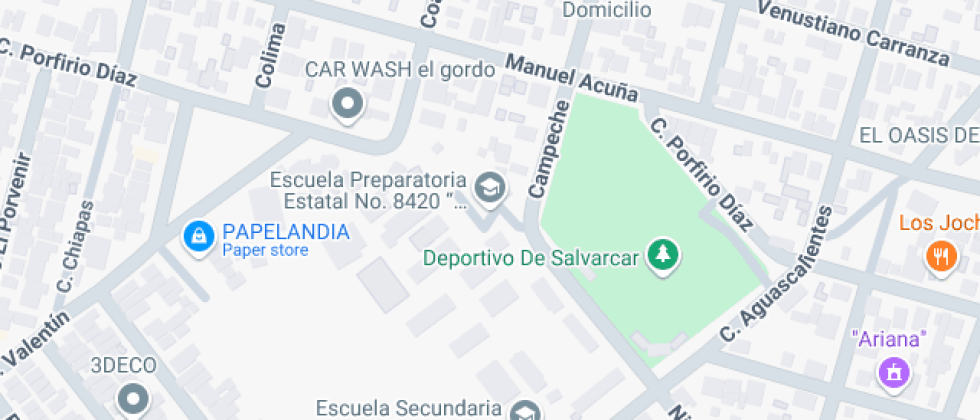Tap the Deportivo De Salvarcar park pin
The width and height of the screenshot is (980, 420).
coord(661,256)
